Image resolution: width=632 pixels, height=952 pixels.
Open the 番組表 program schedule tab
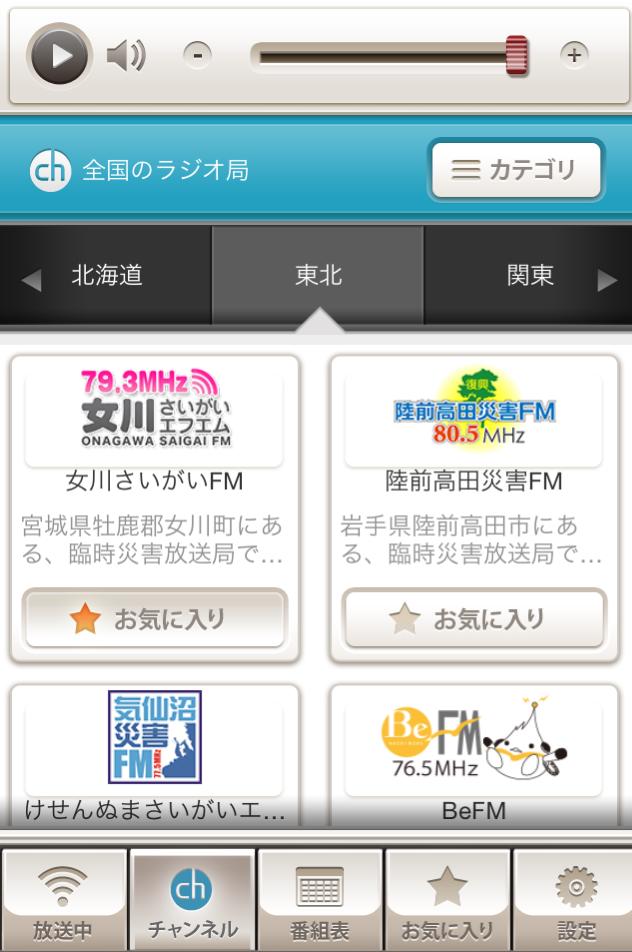click(320, 902)
